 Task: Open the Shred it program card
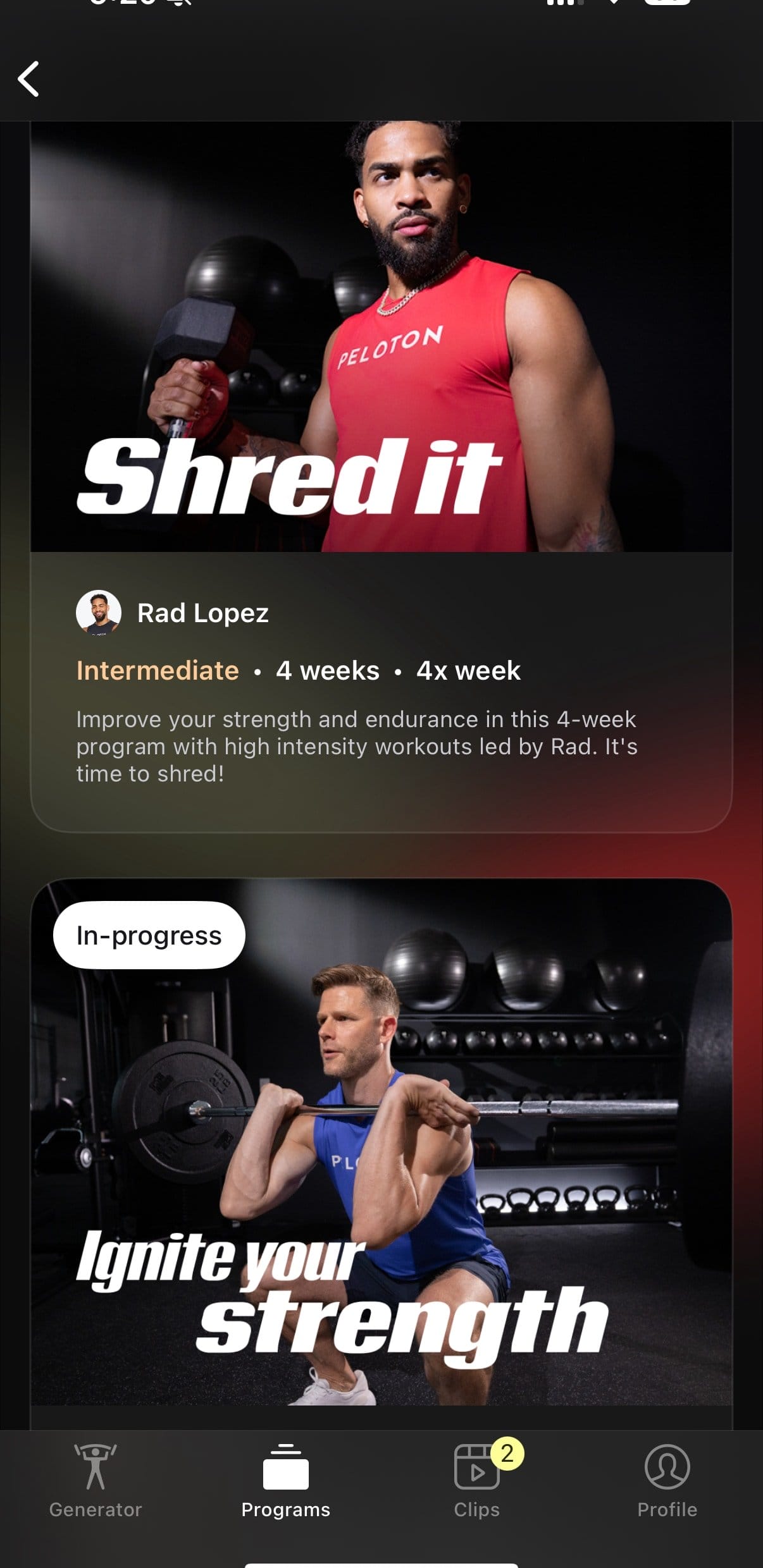(381, 474)
